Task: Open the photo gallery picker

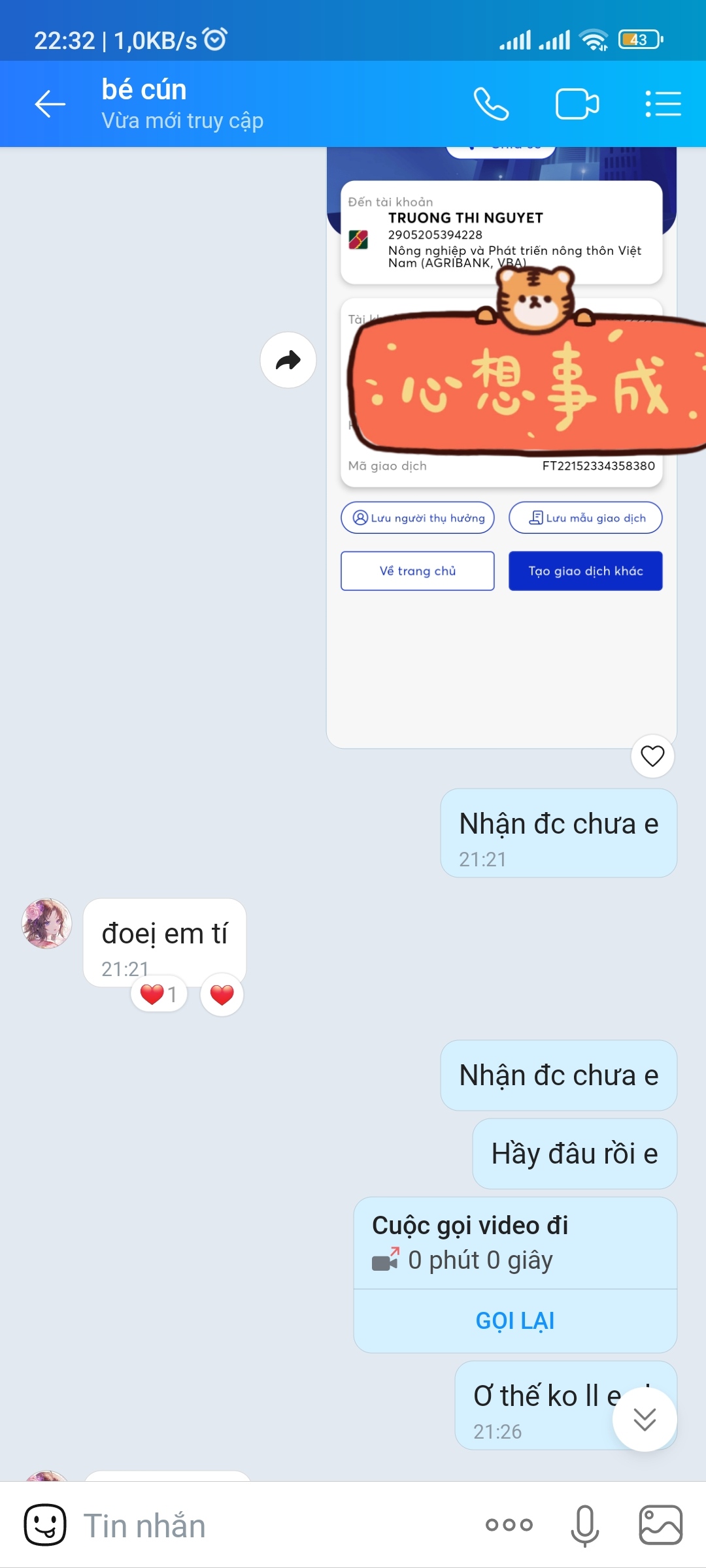Action: (x=660, y=1526)
